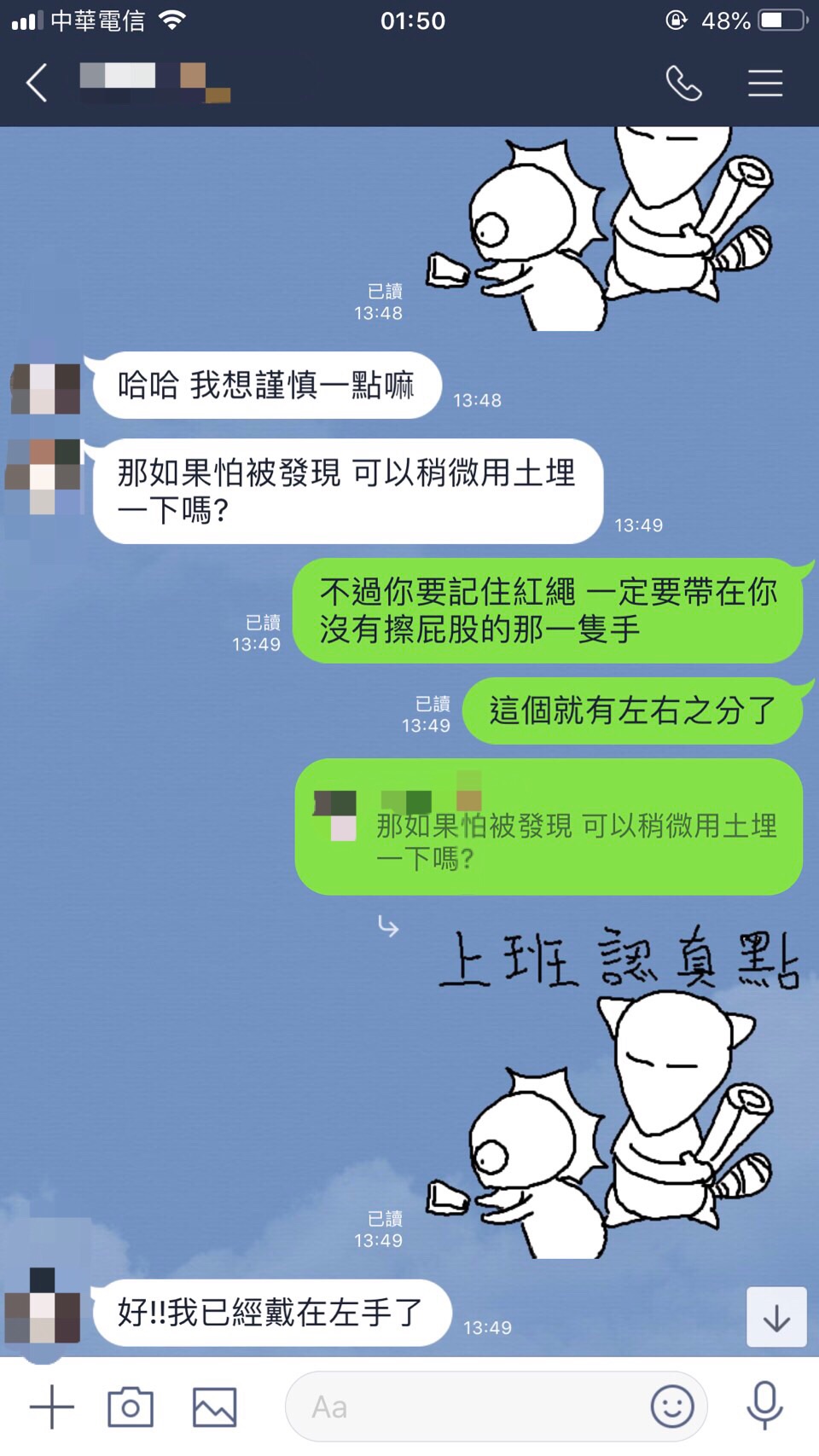Tap the 上班認真點 sticker

[614, 1092]
